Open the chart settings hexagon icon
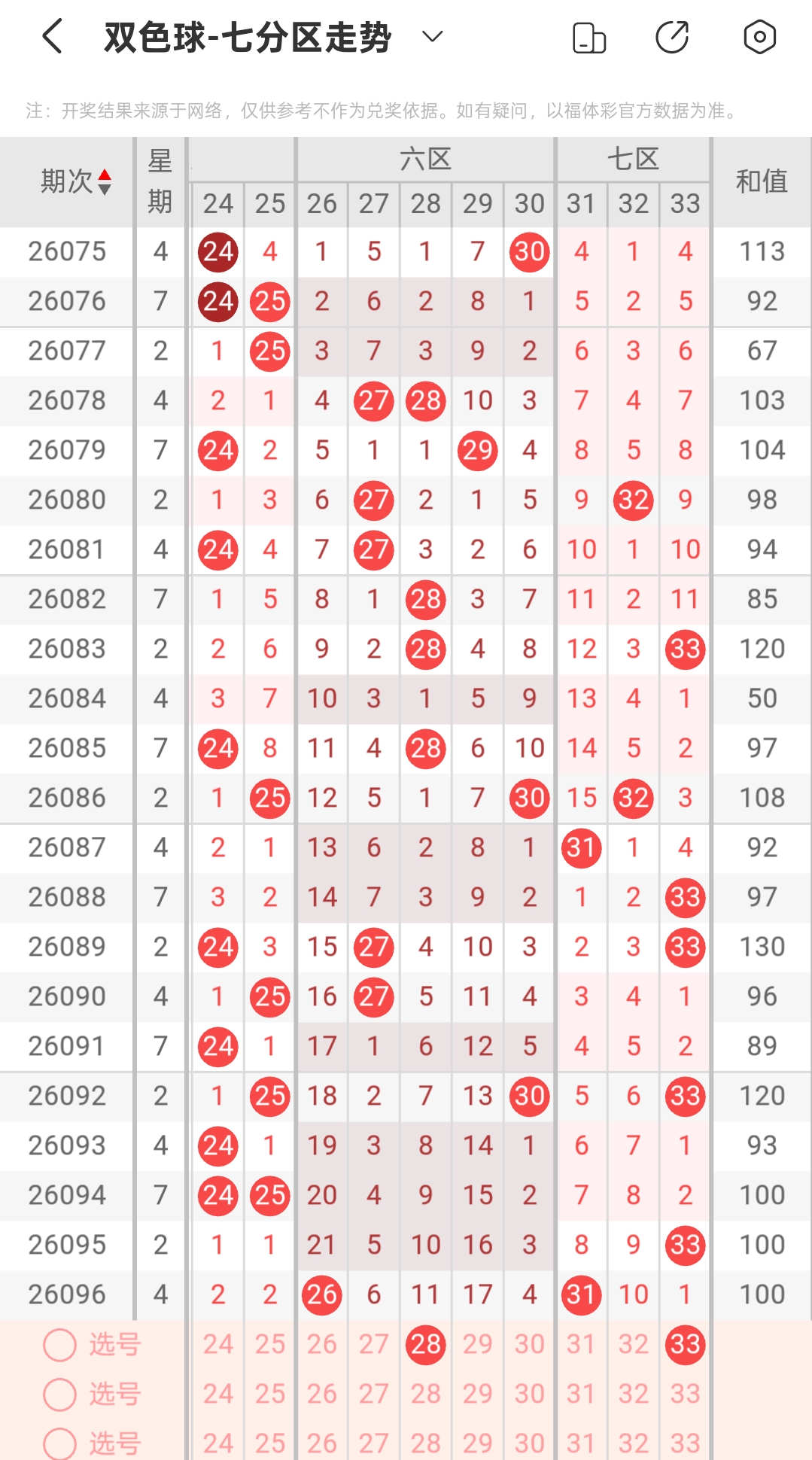The image size is (812, 1460). coord(759,37)
